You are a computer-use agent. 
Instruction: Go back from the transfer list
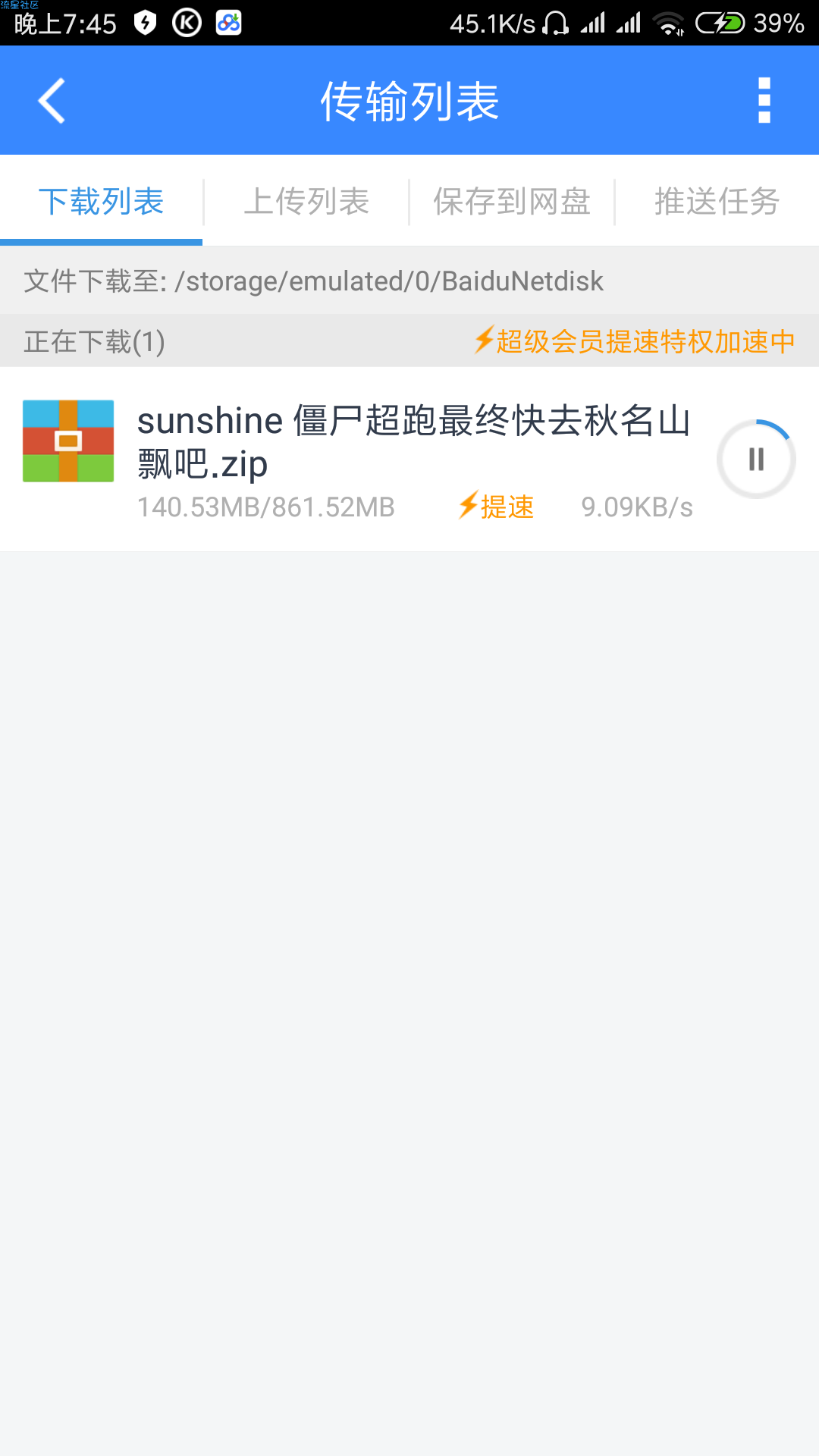pos(52,101)
